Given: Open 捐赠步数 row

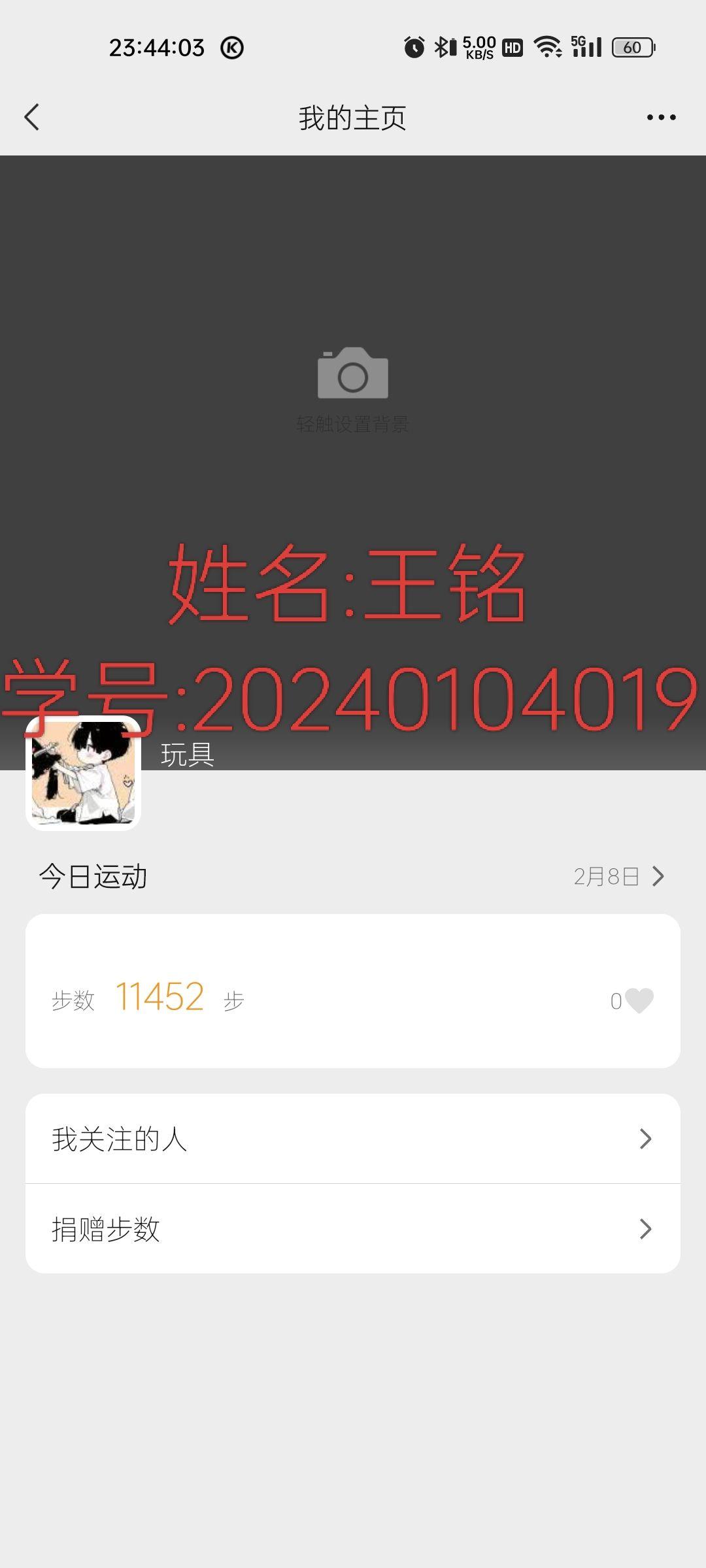Looking at the screenshot, I should (352, 1229).
